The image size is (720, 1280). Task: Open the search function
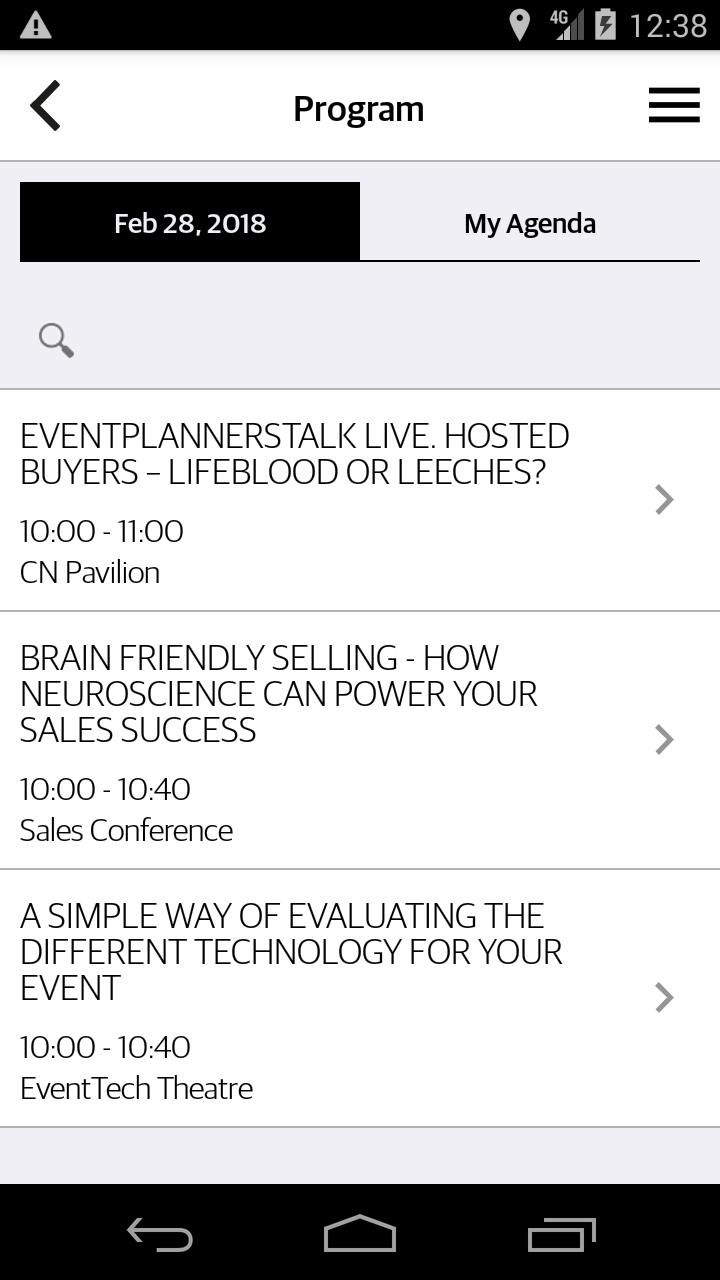click(55, 340)
